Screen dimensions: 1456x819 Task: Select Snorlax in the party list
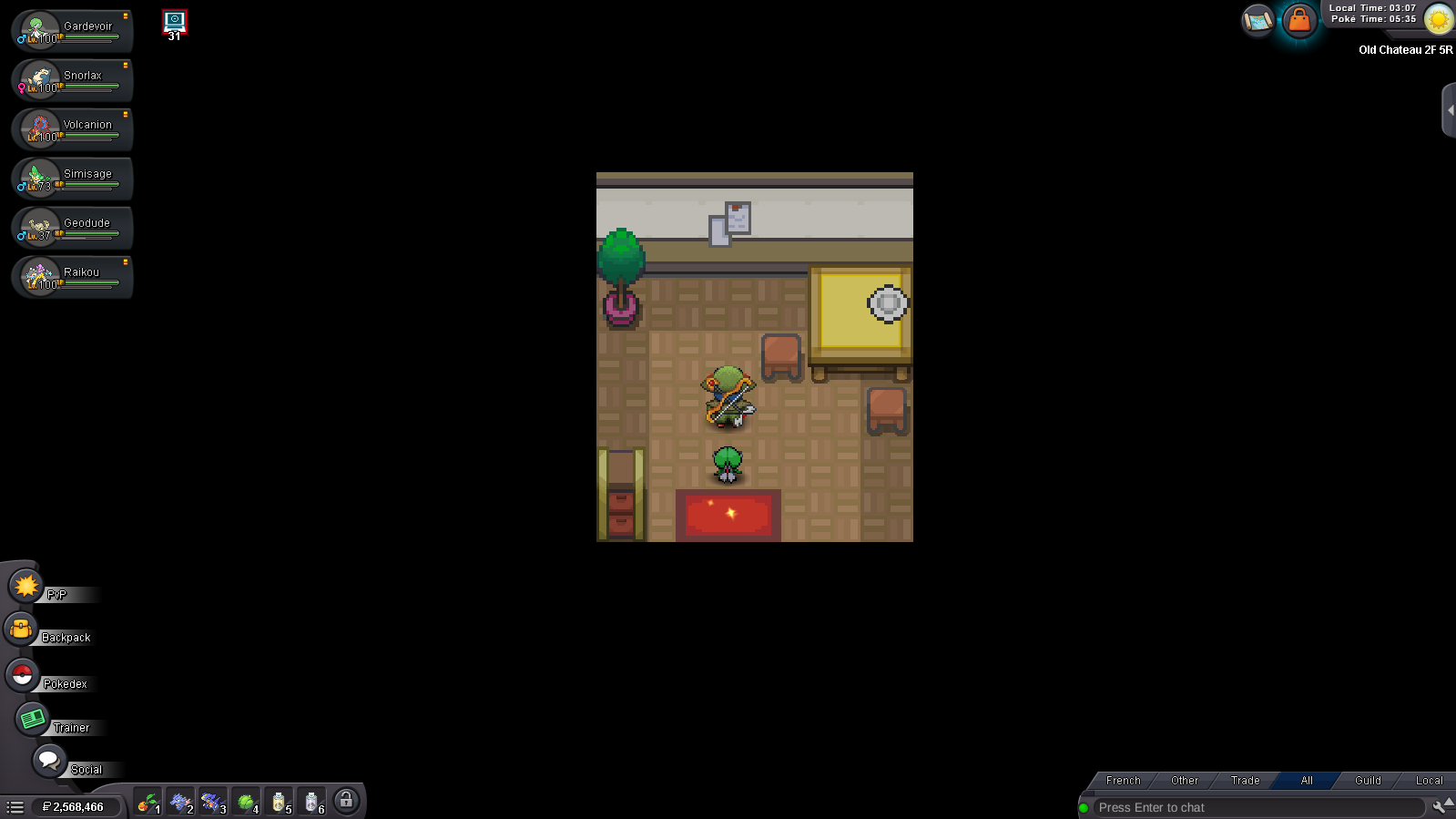73,79
